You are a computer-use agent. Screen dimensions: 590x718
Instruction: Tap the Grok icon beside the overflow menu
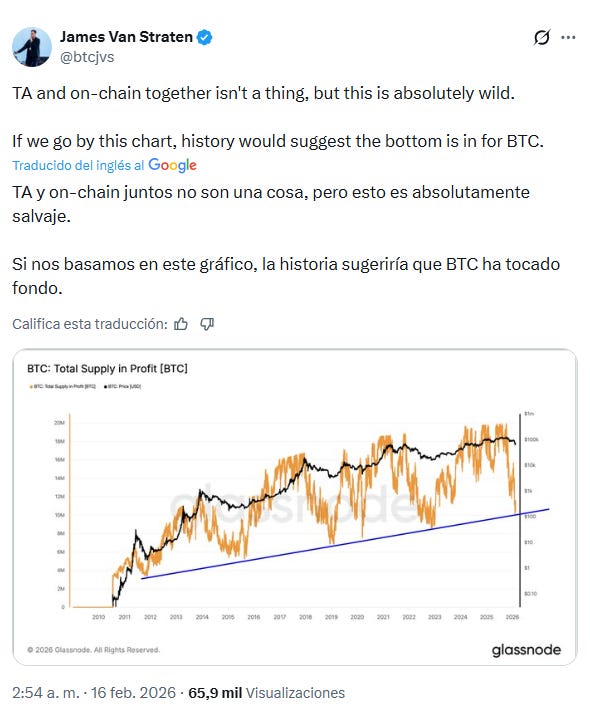point(541,37)
